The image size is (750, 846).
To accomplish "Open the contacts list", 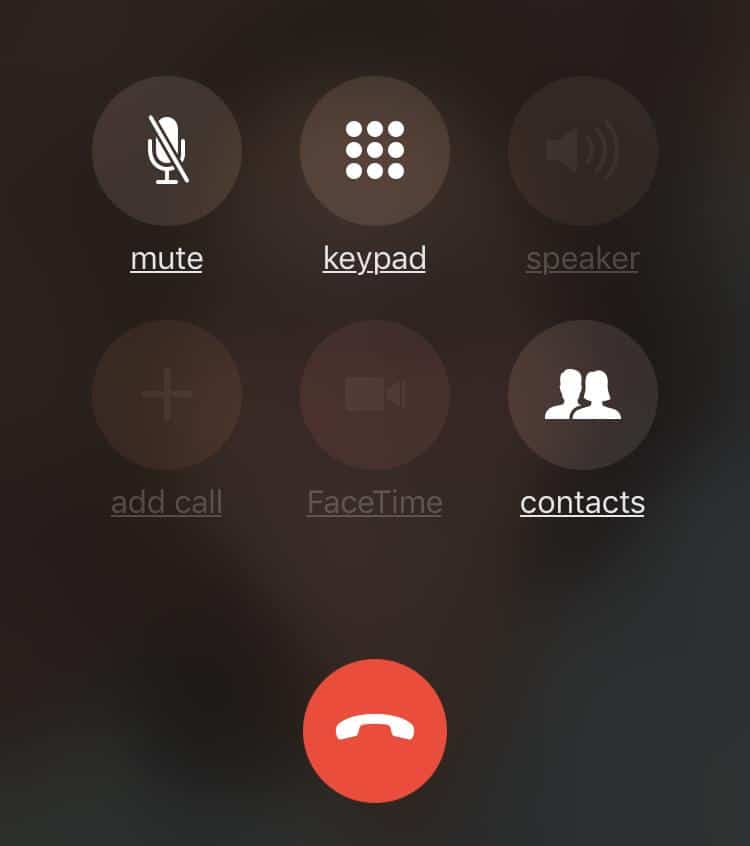I will coord(583,395).
